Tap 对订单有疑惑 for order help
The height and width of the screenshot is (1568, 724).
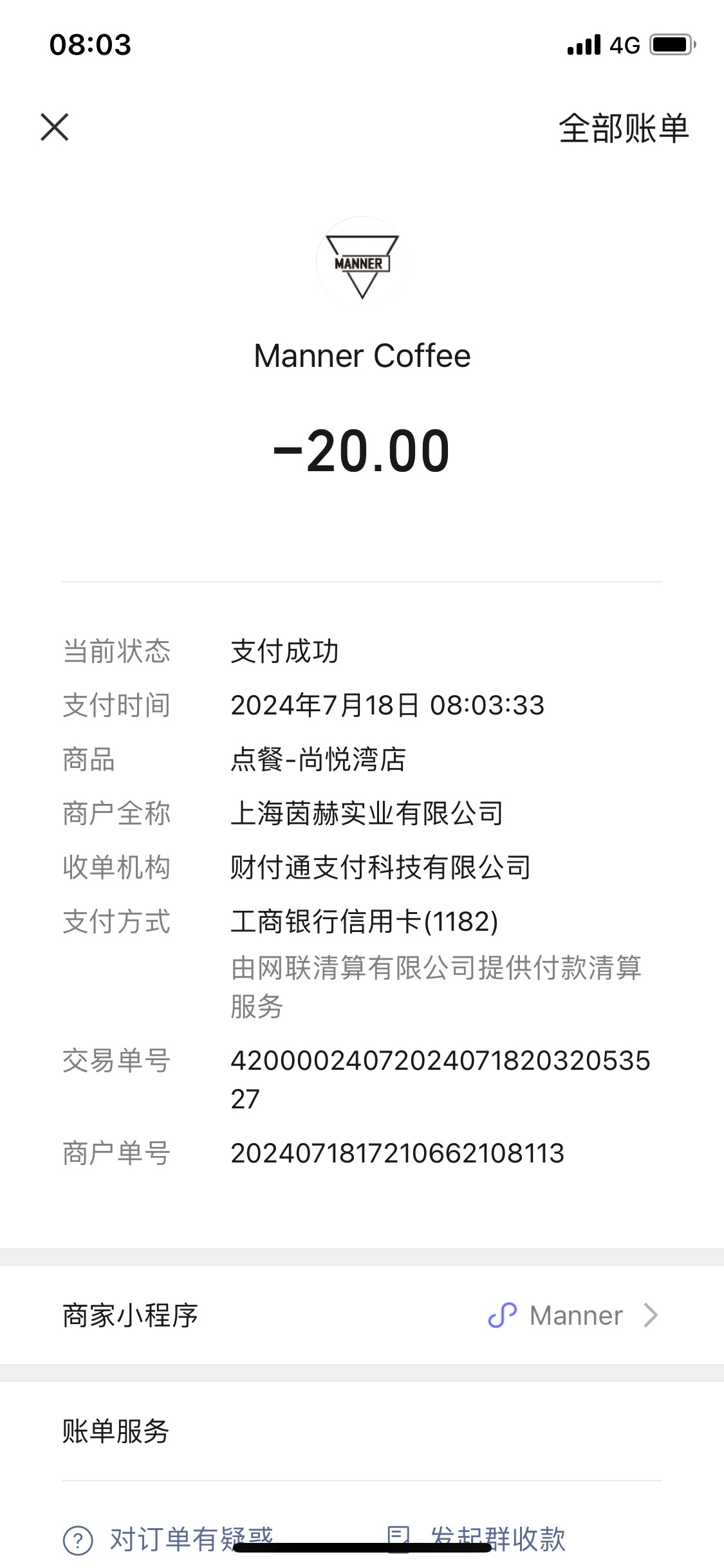(x=169, y=1539)
